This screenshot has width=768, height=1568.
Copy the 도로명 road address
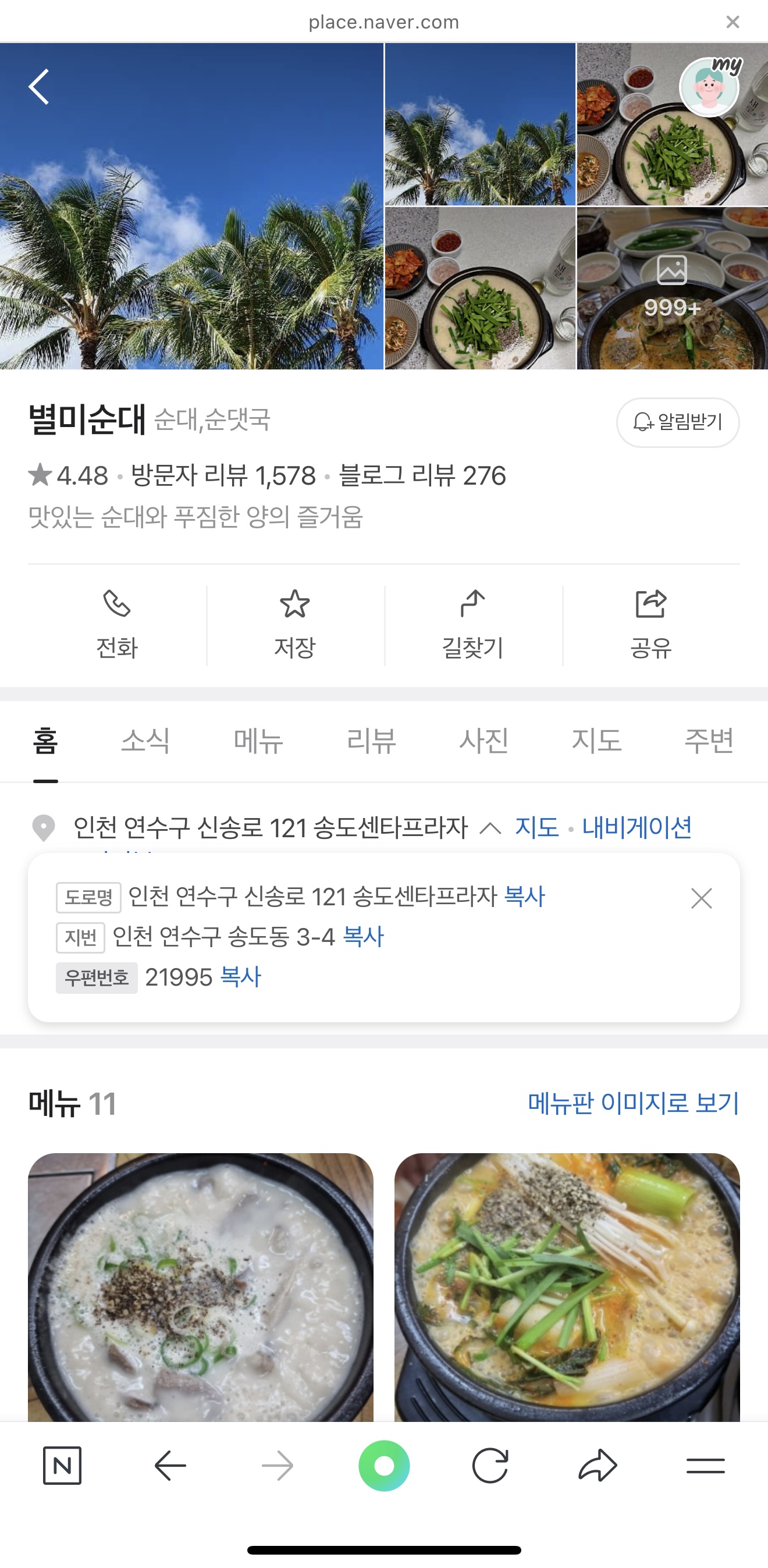point(525,897)
